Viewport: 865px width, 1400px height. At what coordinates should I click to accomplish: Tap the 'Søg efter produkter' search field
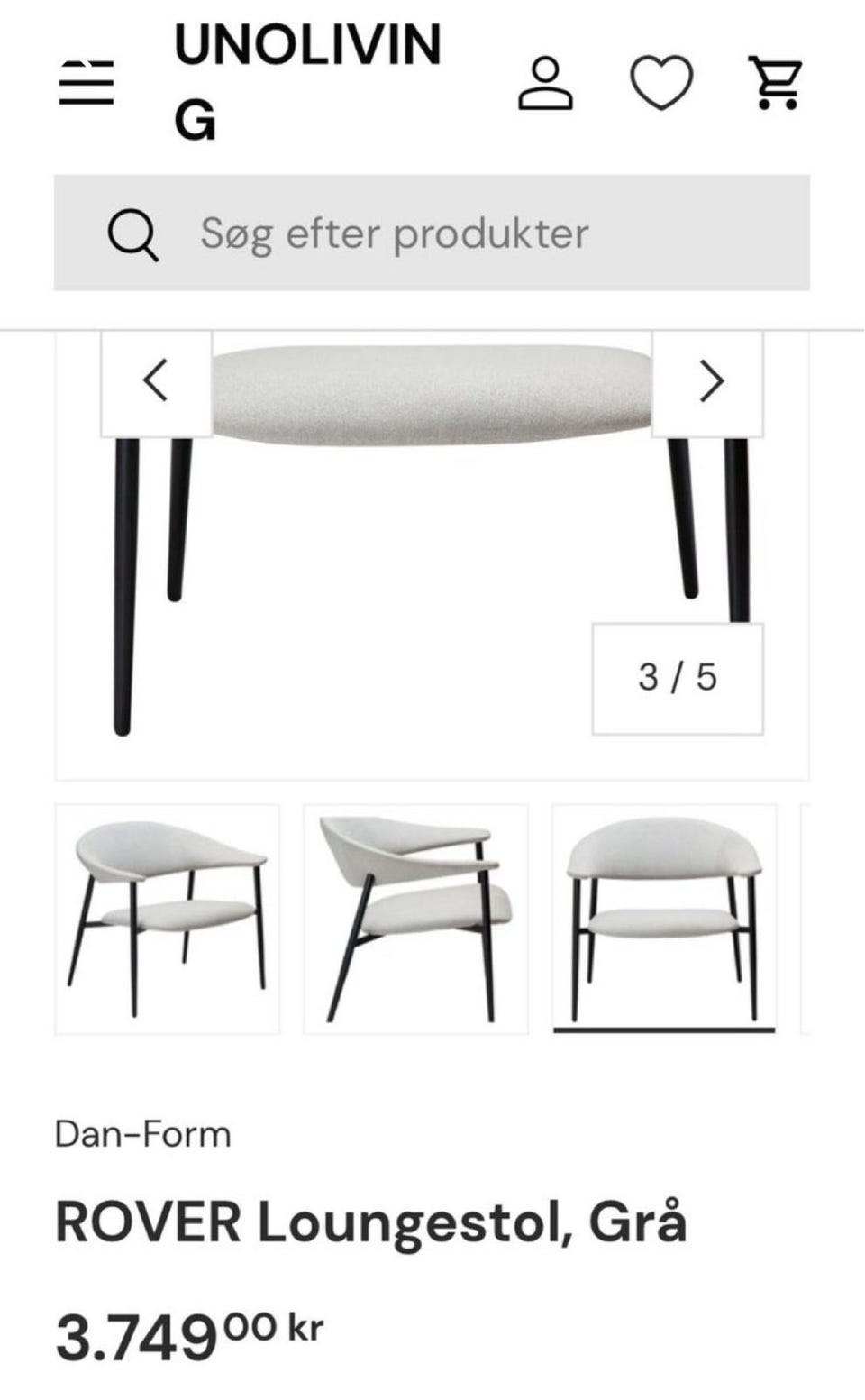click(x=432, y=233)
